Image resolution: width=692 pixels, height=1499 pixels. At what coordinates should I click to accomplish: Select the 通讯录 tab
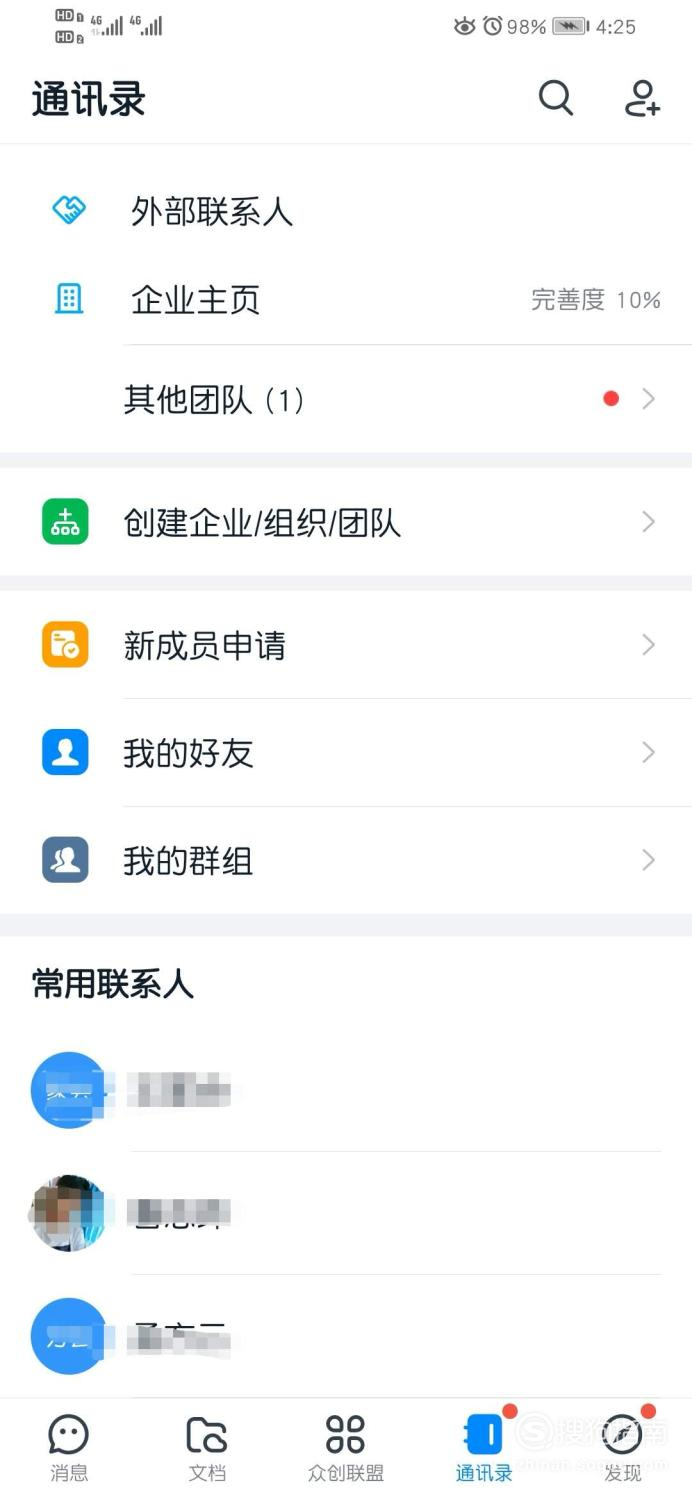(484, 1447)
